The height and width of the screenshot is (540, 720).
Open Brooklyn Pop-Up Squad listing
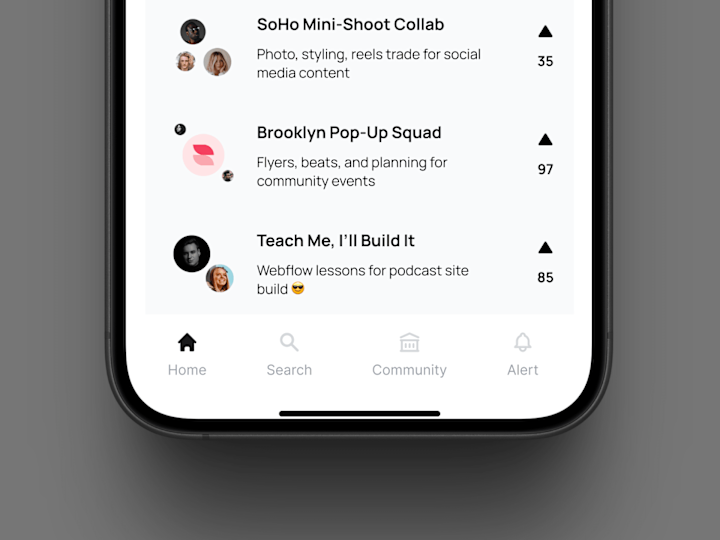(349, 133)
